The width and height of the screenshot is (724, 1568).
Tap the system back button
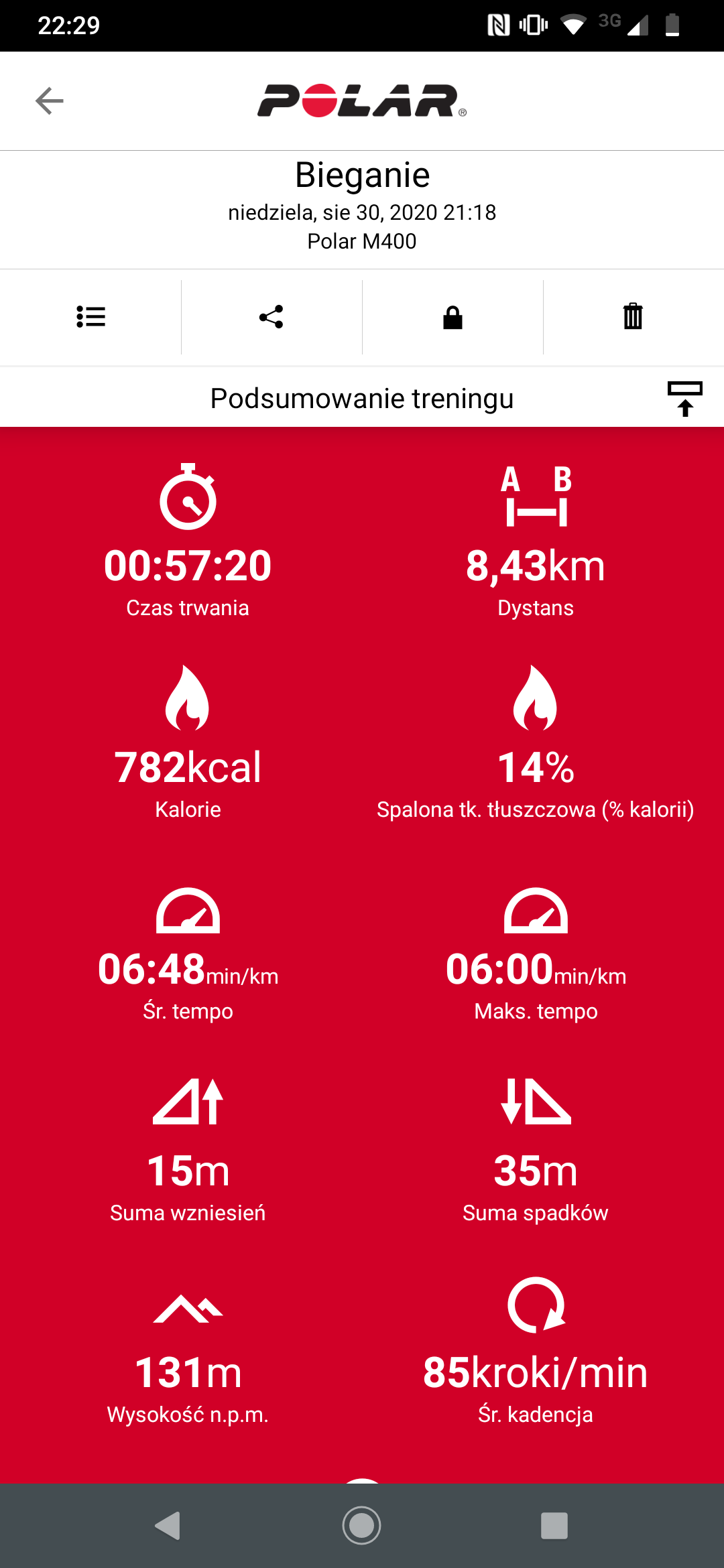coord(168,1526)
